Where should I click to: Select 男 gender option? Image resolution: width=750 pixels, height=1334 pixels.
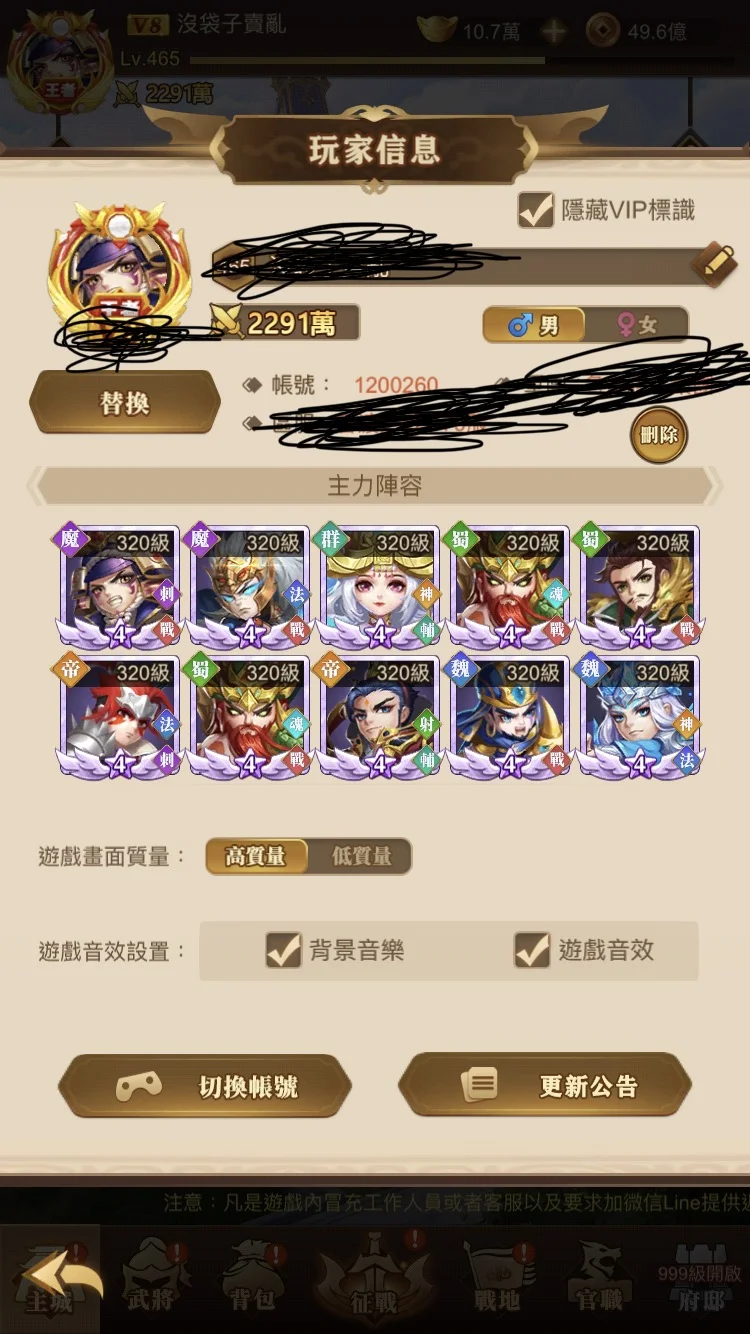pos(534,325)
